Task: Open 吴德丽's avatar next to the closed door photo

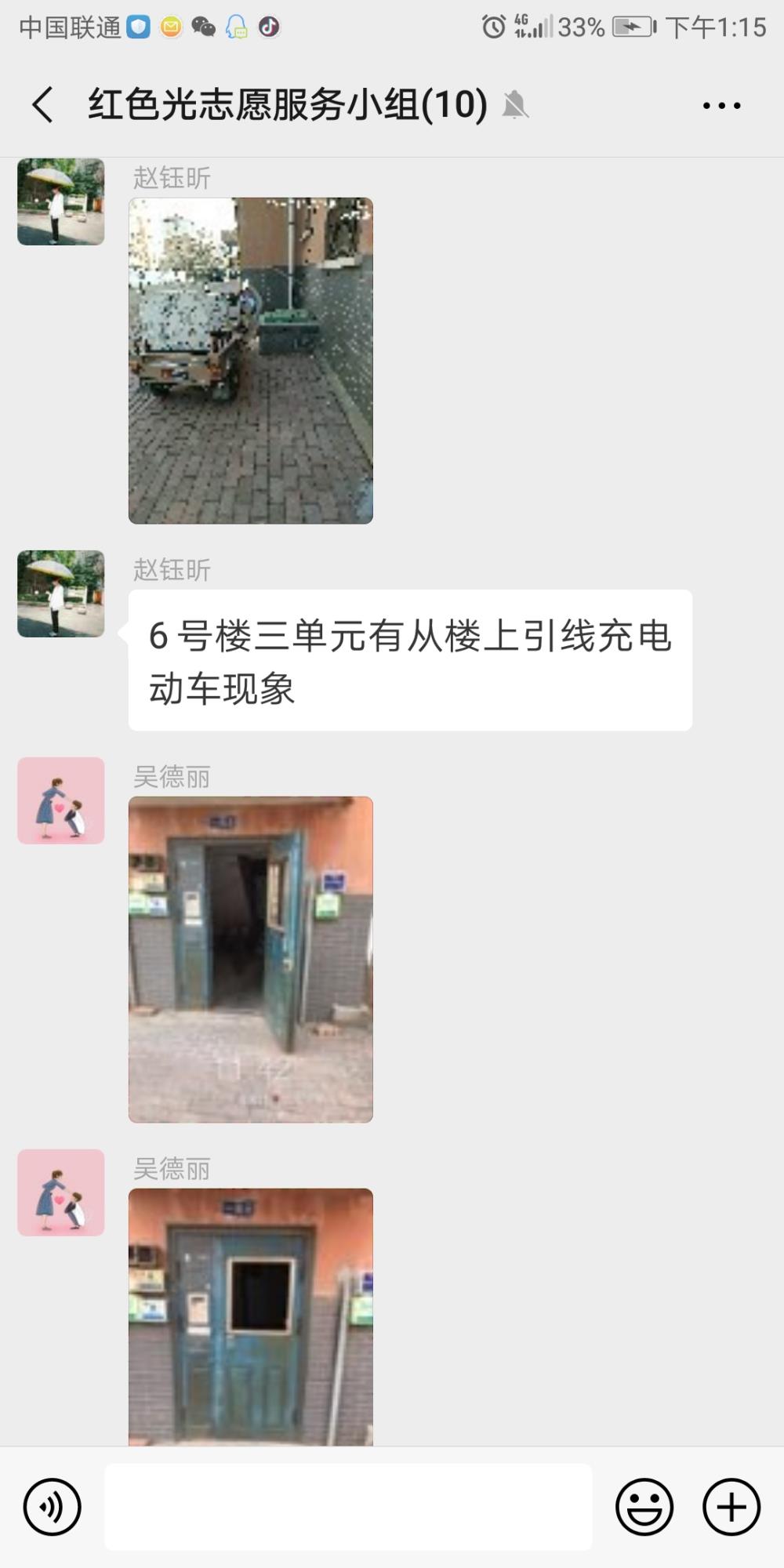Action: point(61,1192)
